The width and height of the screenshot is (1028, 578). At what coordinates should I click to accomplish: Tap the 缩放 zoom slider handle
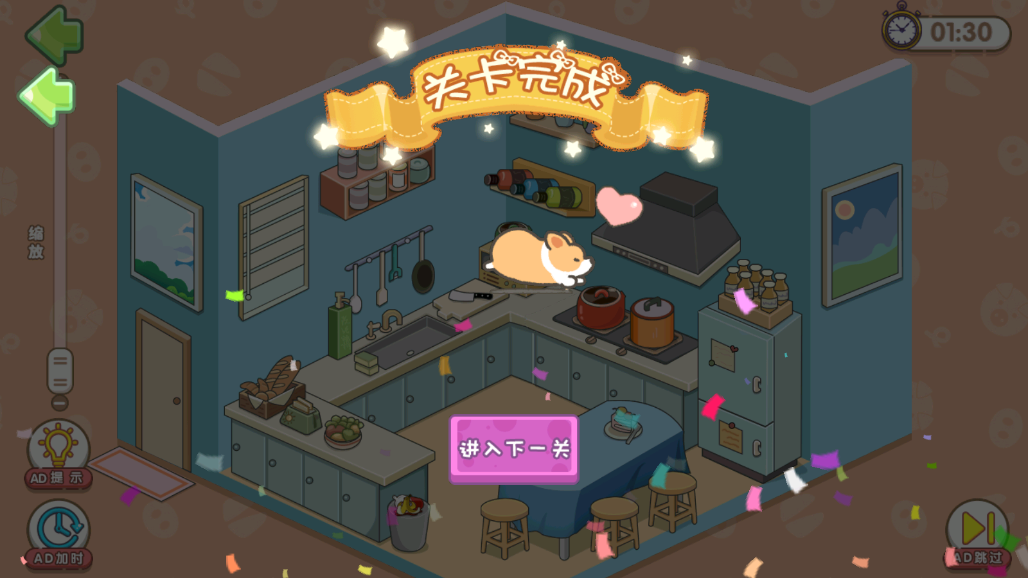tap(60, 371)
